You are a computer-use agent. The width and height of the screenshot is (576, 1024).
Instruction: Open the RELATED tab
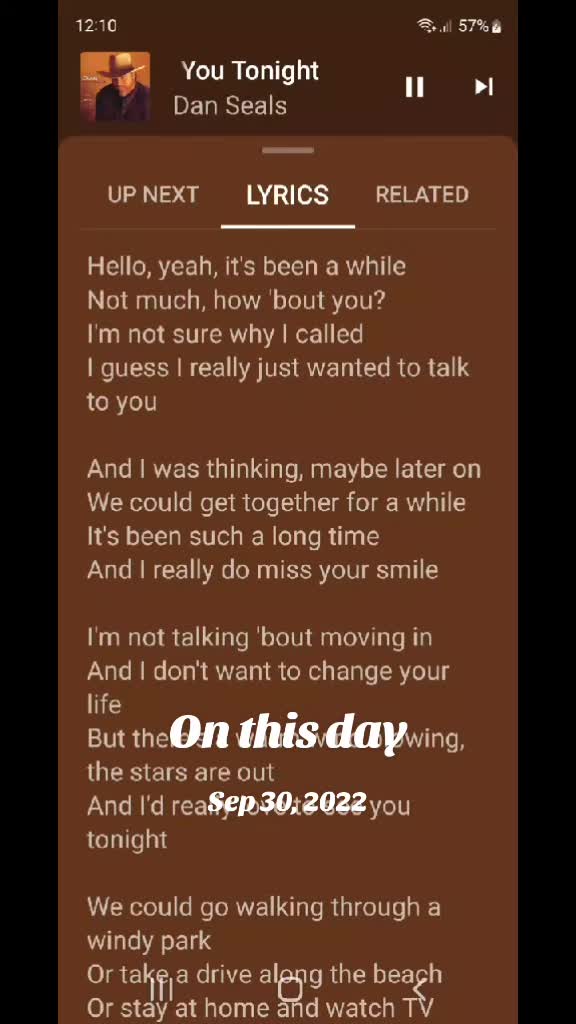[422, 195]
